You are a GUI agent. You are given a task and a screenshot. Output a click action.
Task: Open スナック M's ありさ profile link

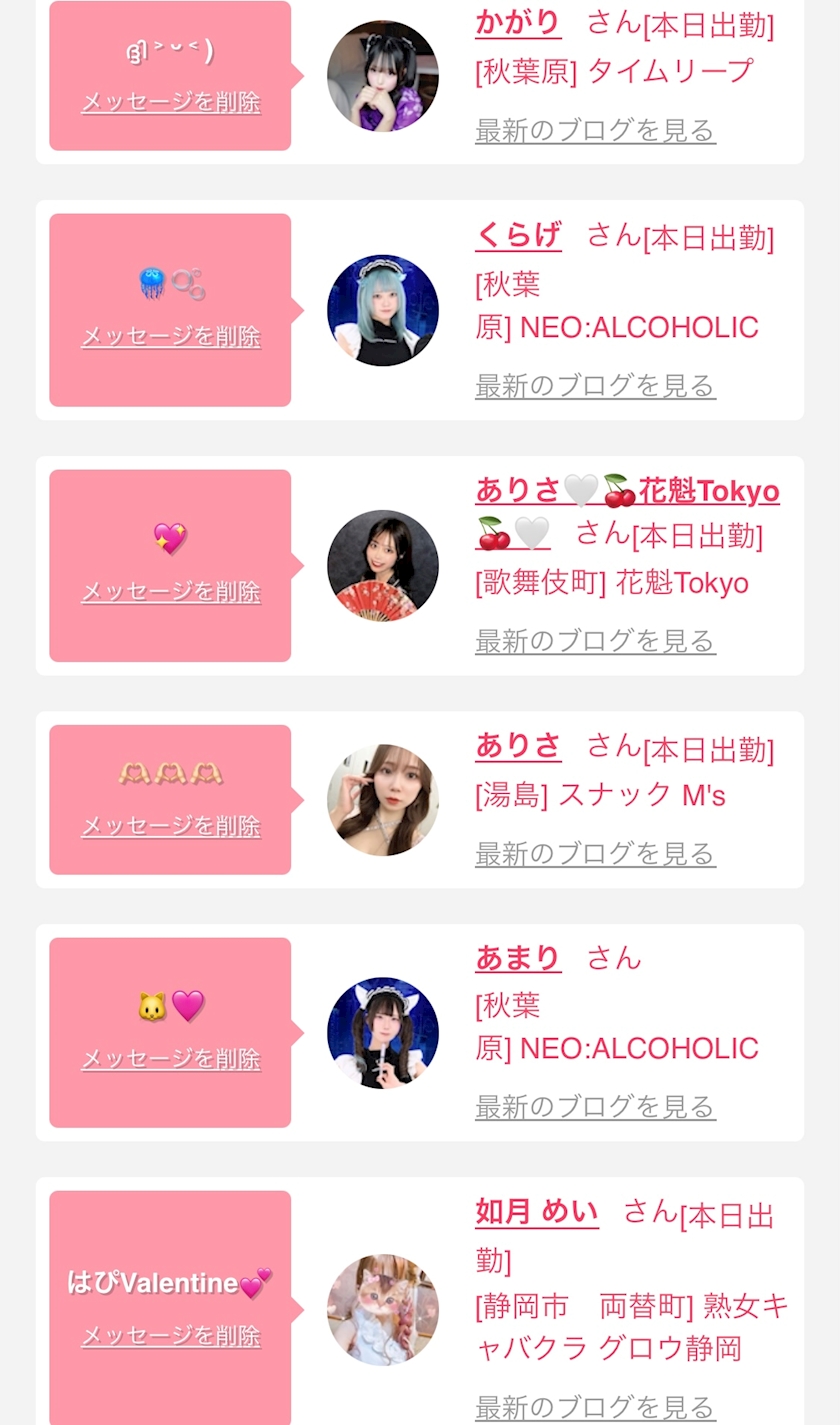(518, 746)
